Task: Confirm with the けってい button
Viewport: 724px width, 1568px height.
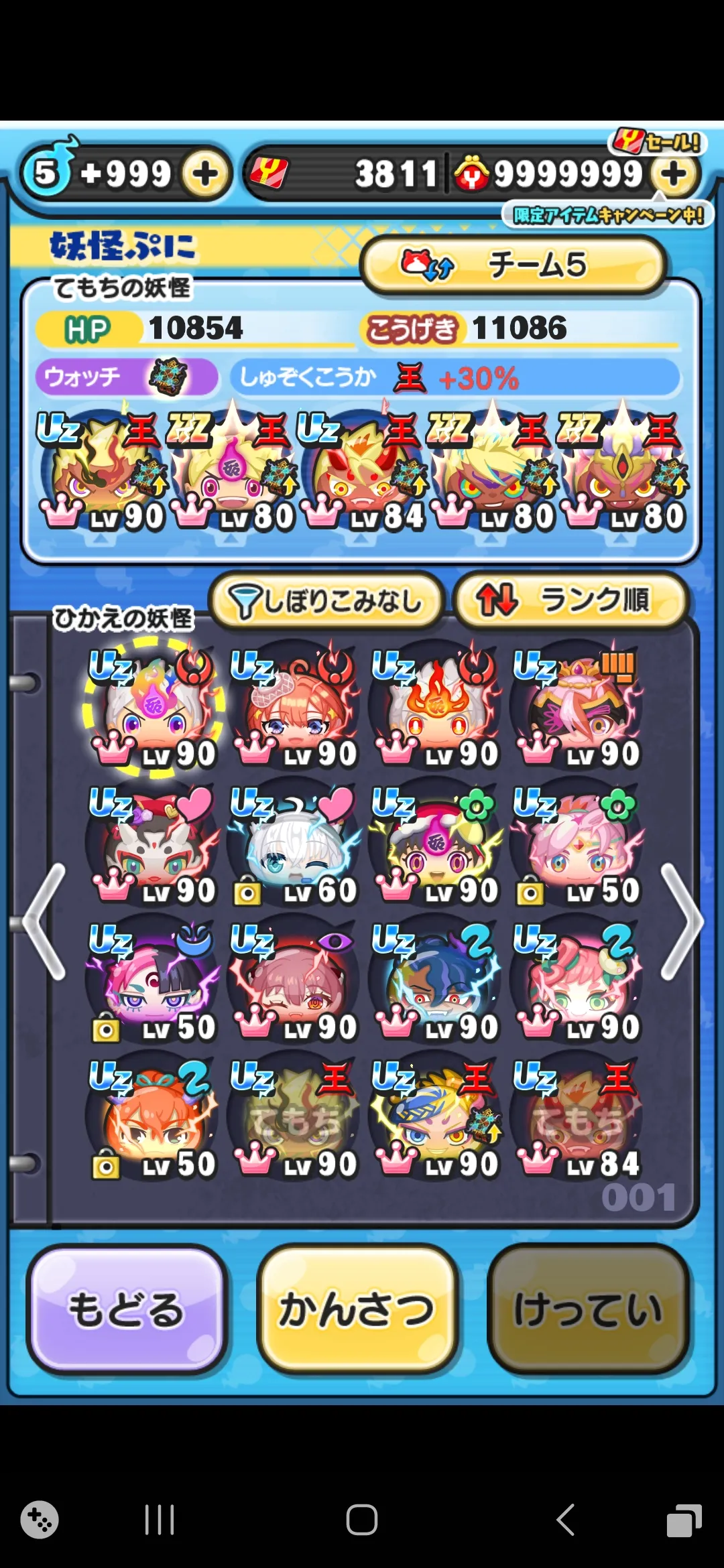Action: [x=589, y=1309]
